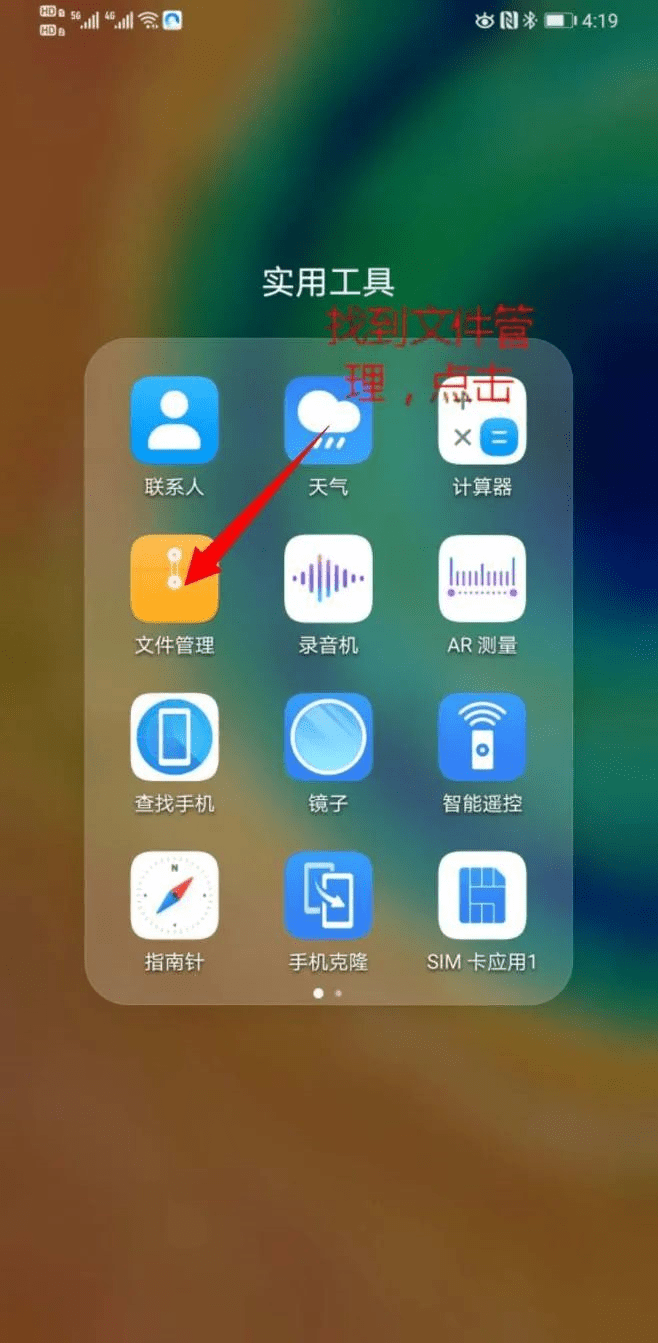Screen dimensions: 658x1343
Task: Open the SIM 卡应用1 app
Action: 482,895
